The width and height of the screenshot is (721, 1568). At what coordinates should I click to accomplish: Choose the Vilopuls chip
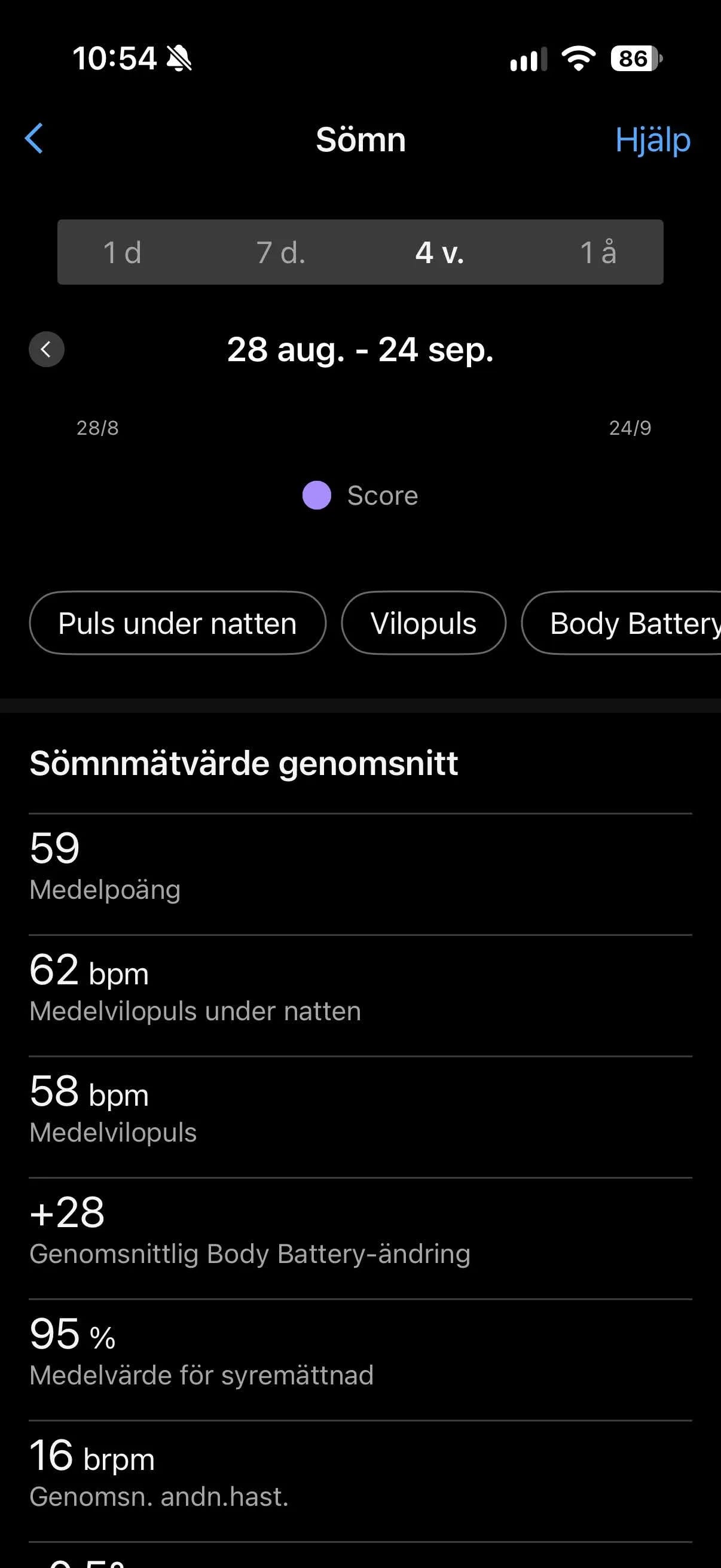[423, 623]
